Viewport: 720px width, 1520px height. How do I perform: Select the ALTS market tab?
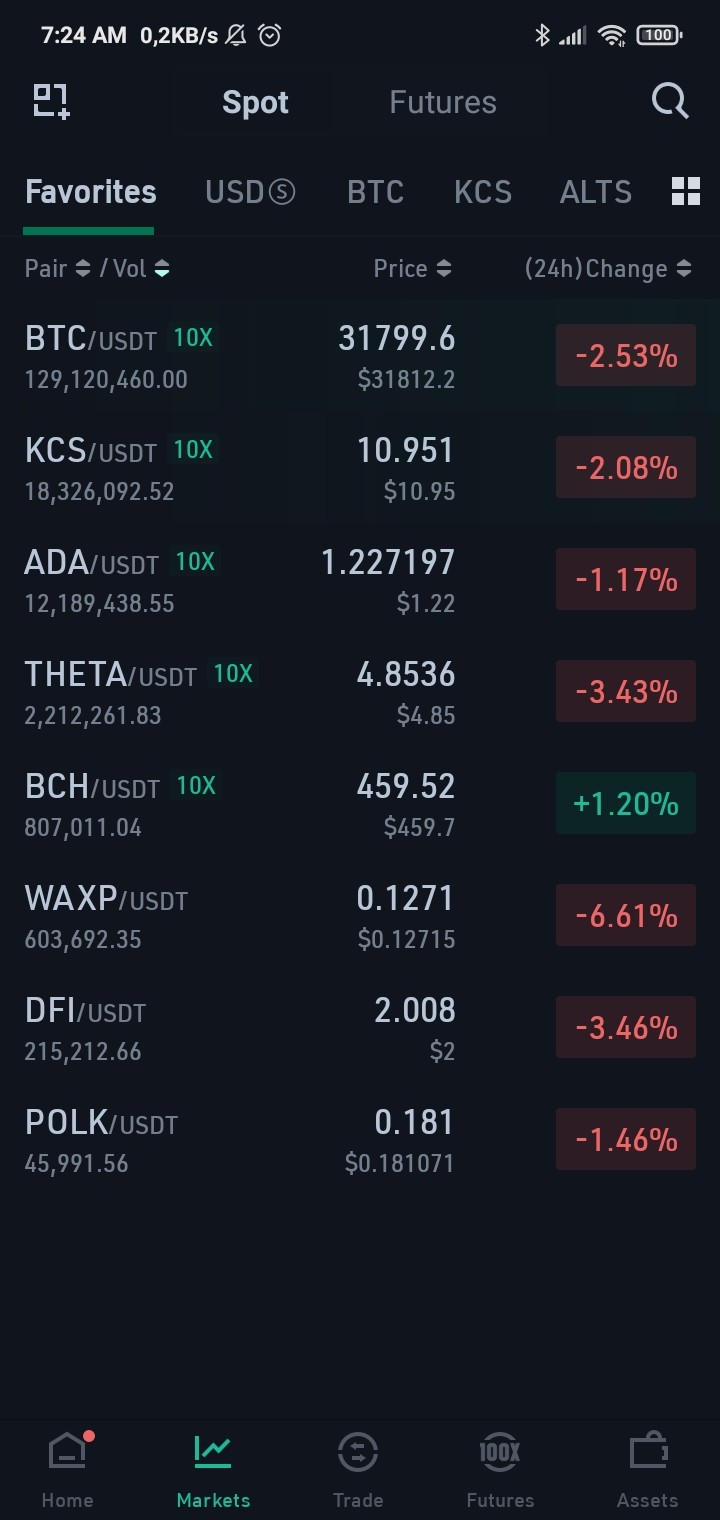click(596, 191)
